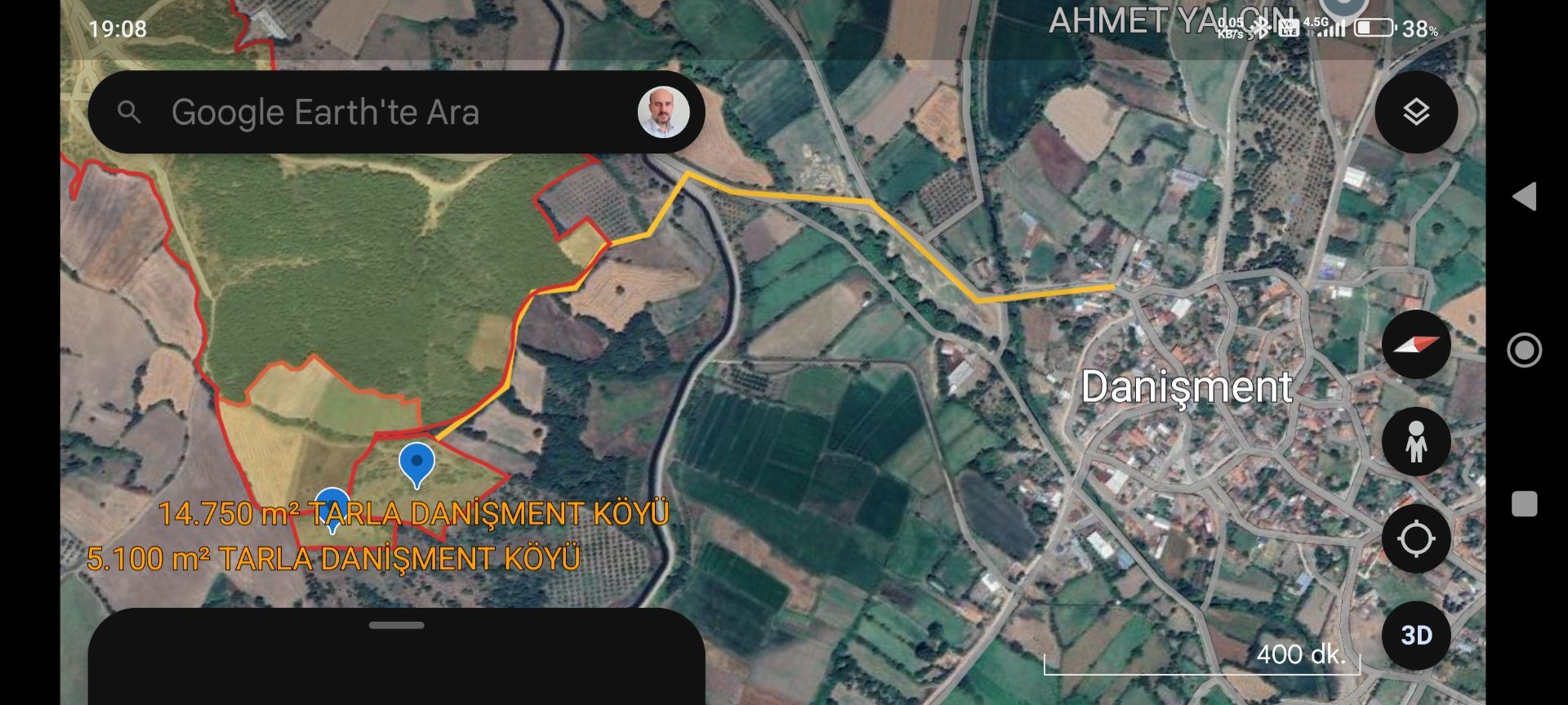Image resolution: width=1568 pixels, height=705 pixels.
Task: Switch to 3D view
Action: (x=1415, y=635)
